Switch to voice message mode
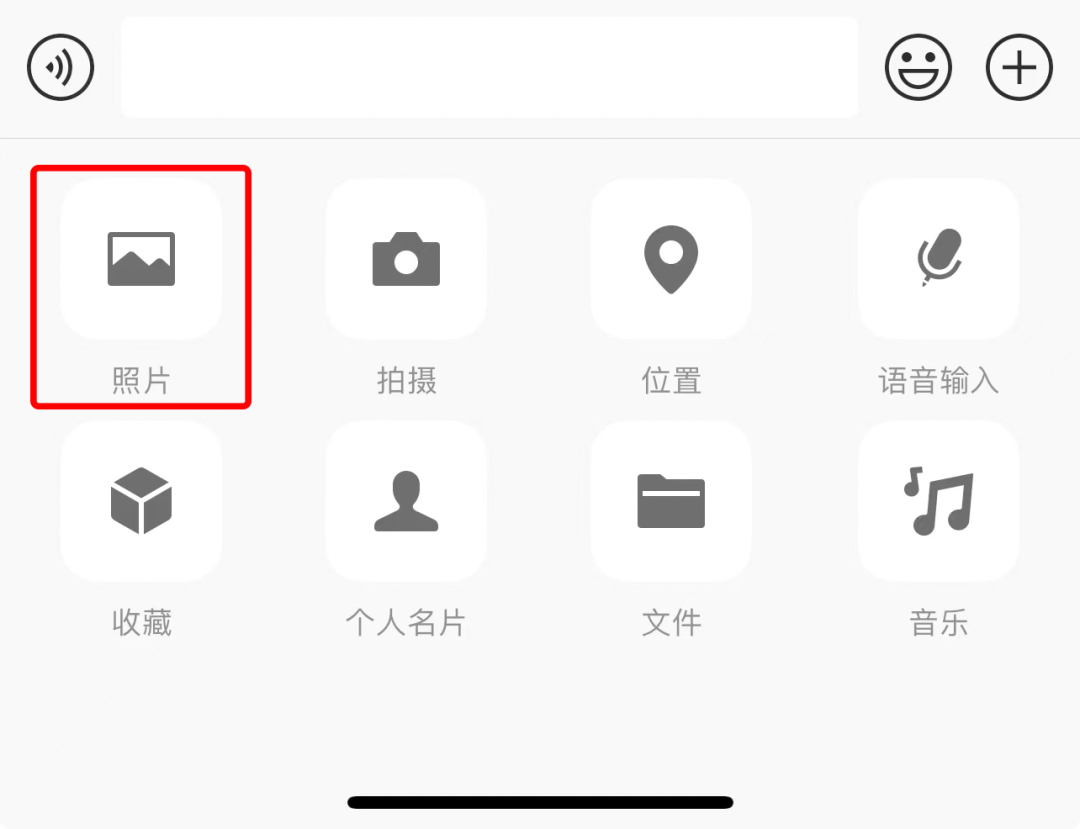This screenshot has width=1080, height=829. tap(60, 68)
